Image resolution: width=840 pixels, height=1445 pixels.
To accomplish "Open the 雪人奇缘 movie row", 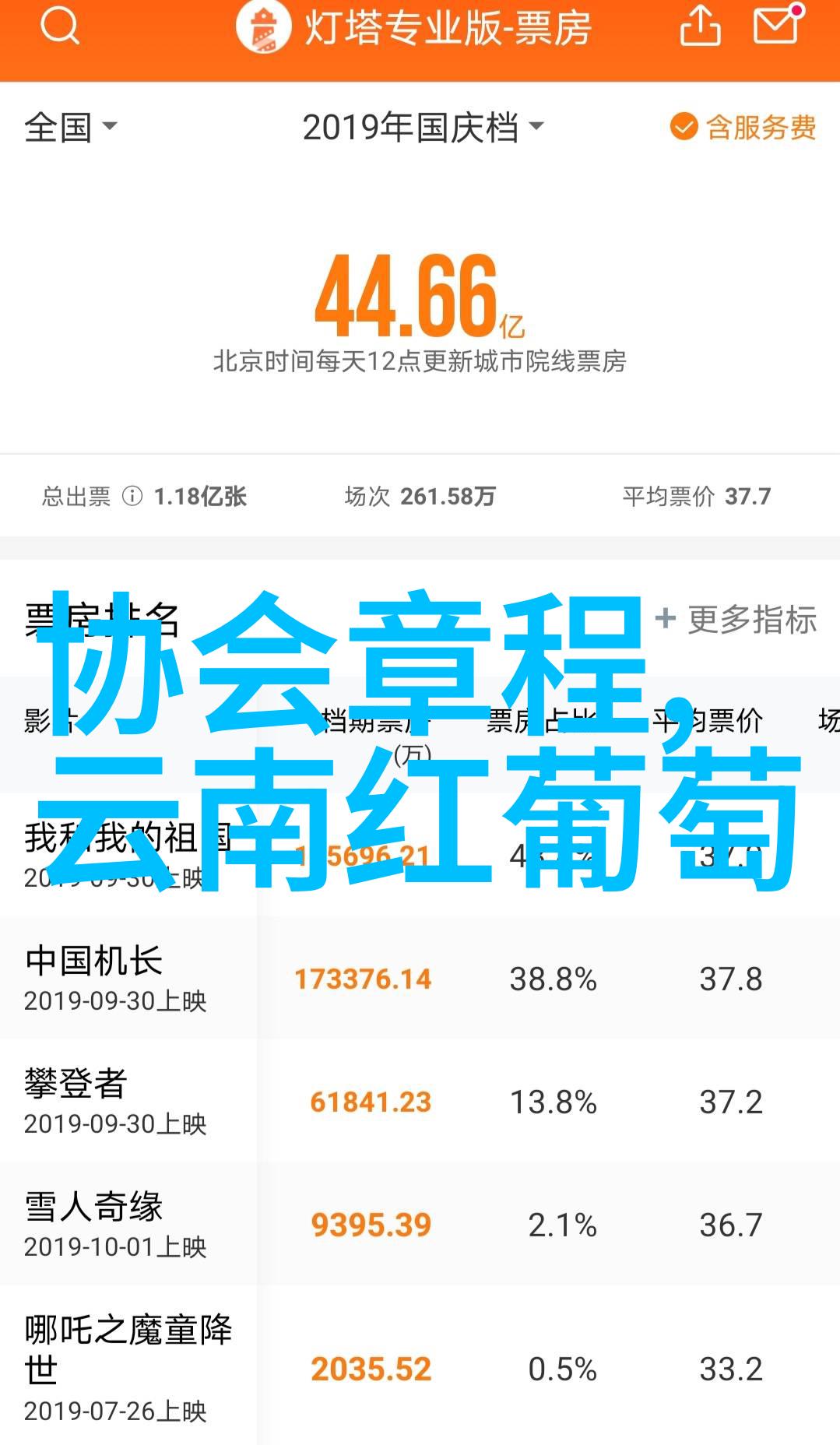I will click(420, 1224).
